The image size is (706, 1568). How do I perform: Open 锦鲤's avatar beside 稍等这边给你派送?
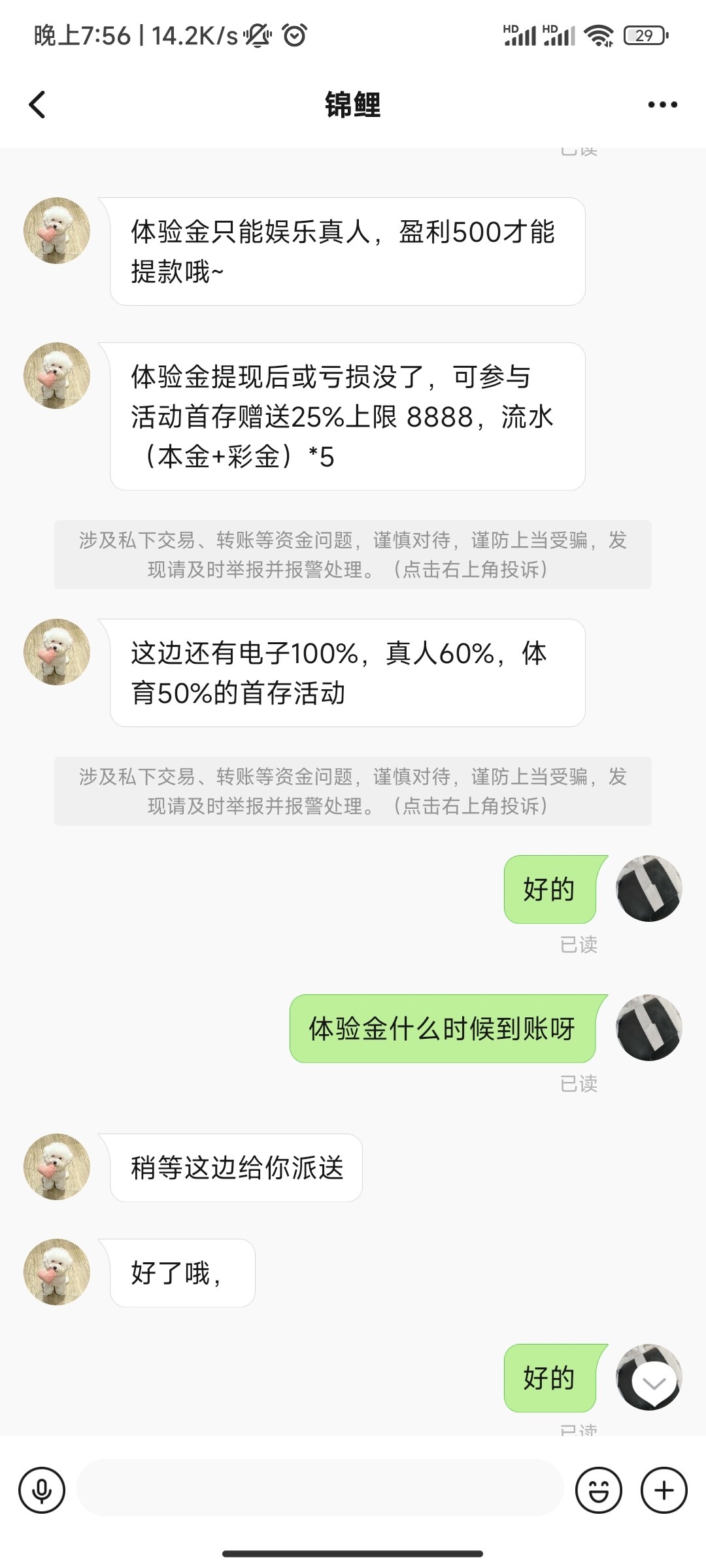(x=57, y=1167)
